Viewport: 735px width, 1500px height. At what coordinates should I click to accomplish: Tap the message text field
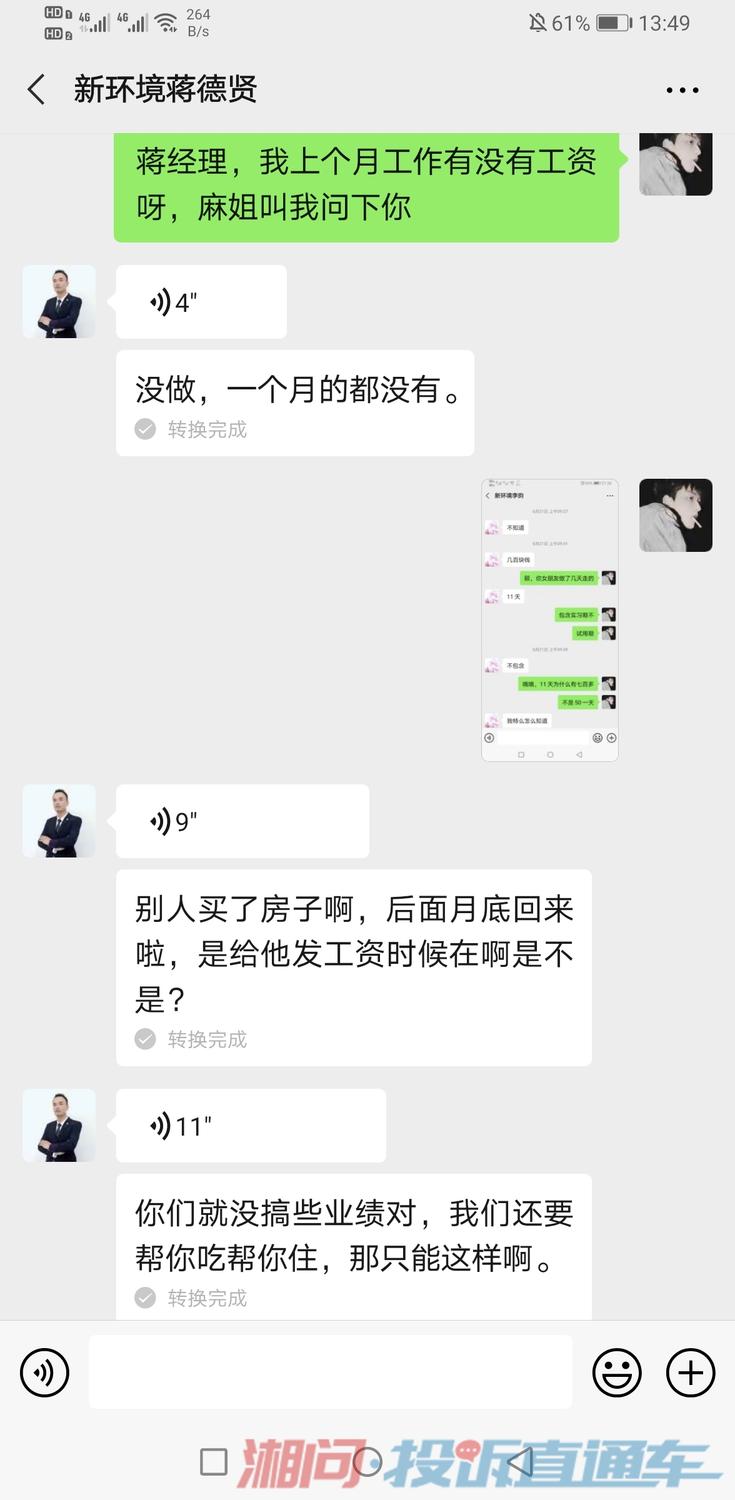[331, 1372]
